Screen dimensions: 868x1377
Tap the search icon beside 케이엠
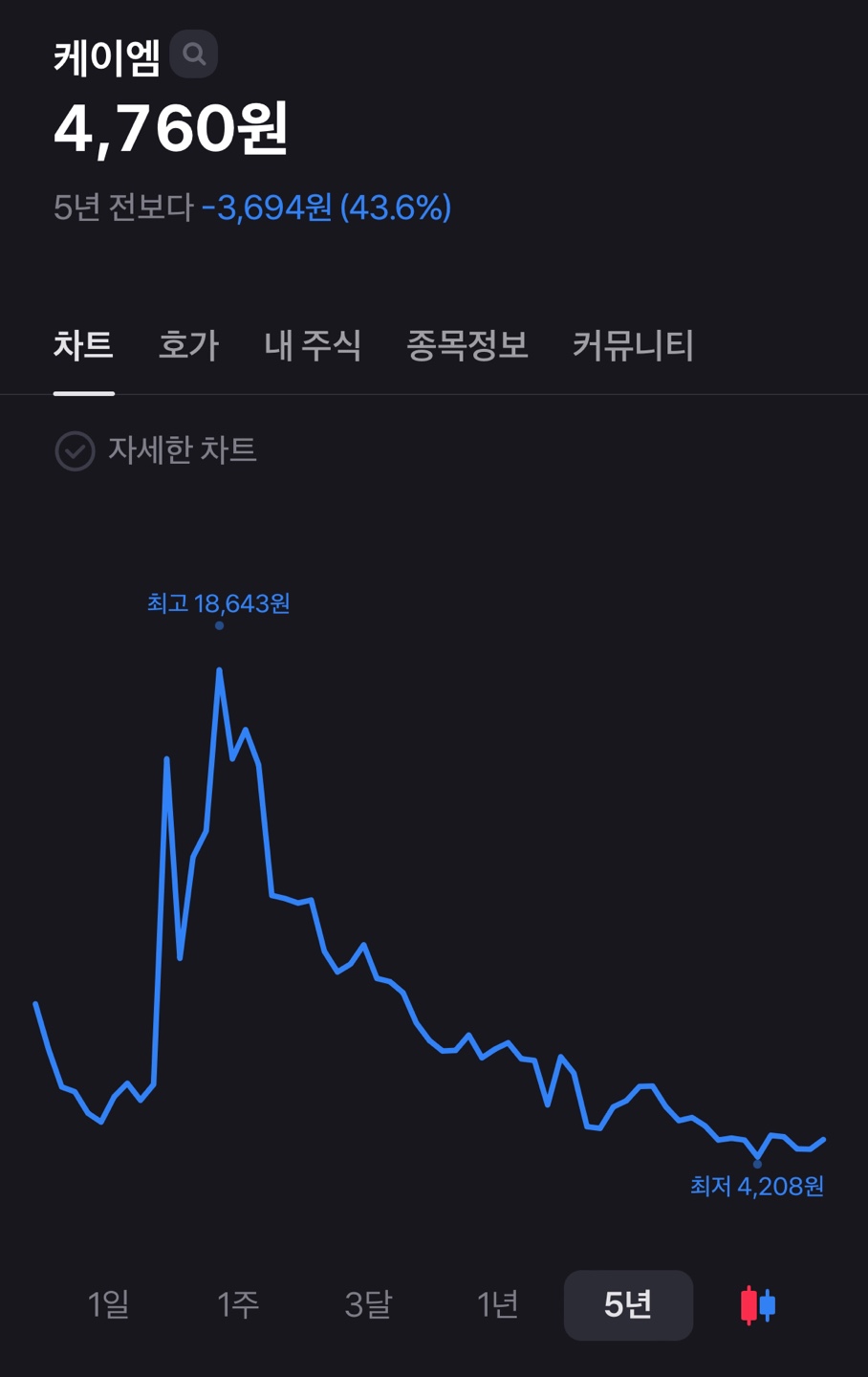tap(193, 55)
